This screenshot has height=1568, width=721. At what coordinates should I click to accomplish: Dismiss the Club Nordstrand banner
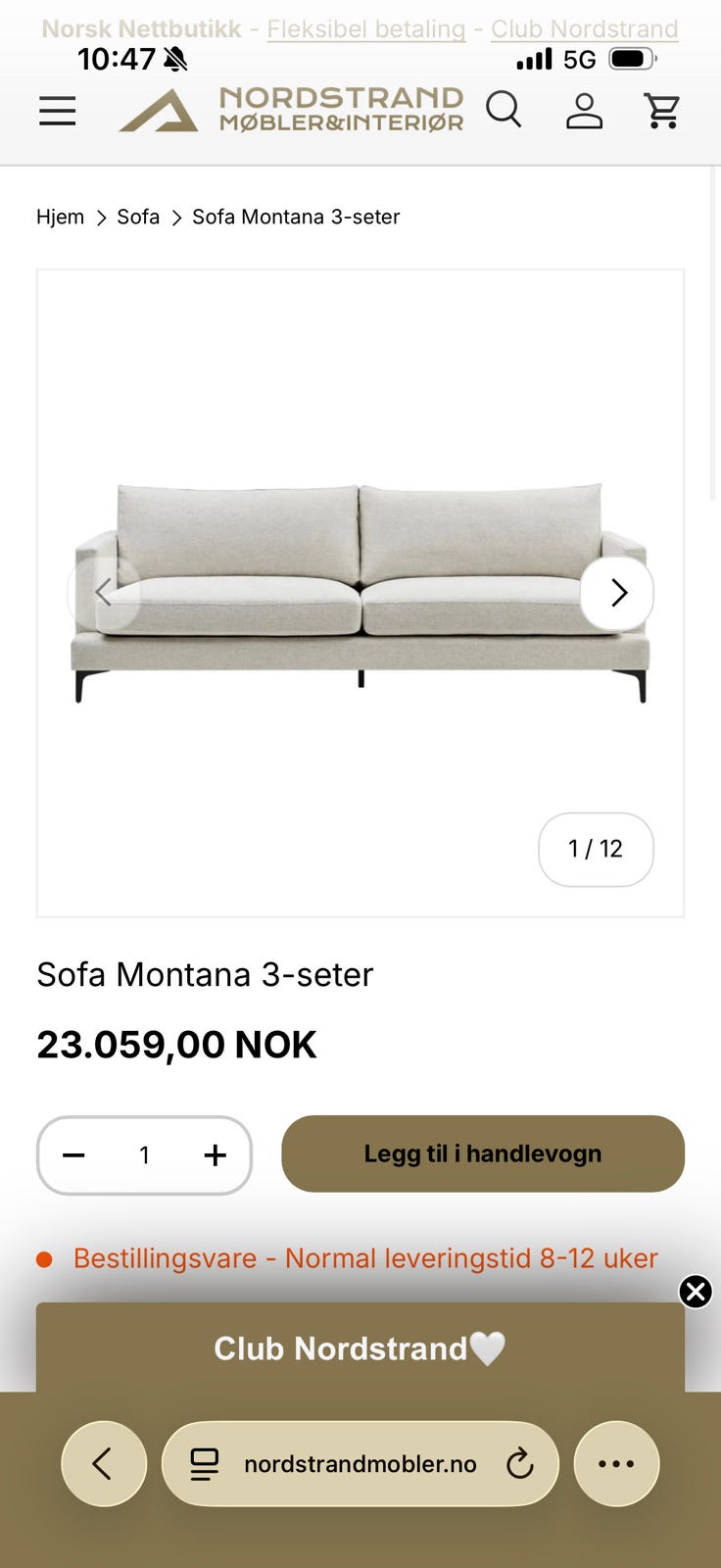point(696,1292)
